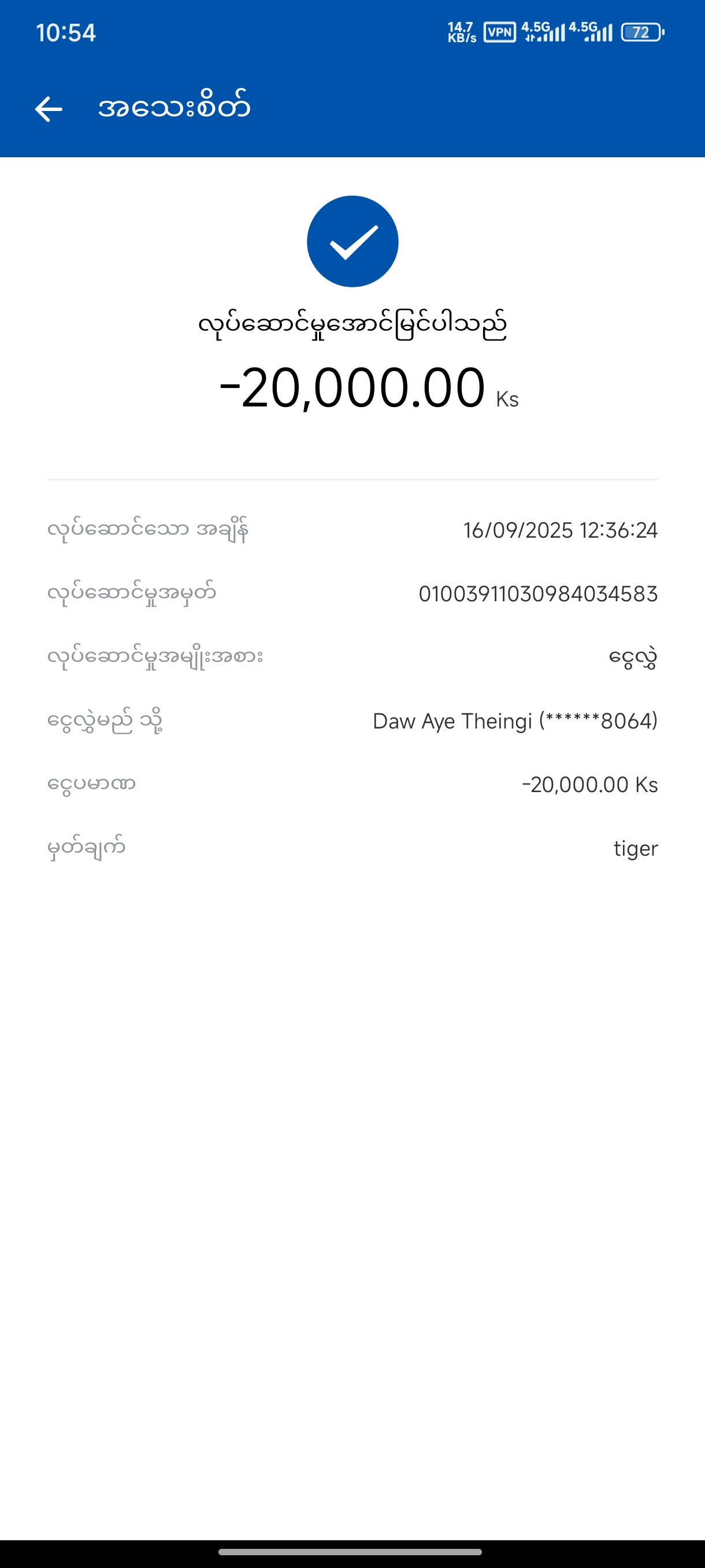This screenshot has height=1568, width=705.
Task: Go back using the header arrow
Action: click(x=49, y=109)
